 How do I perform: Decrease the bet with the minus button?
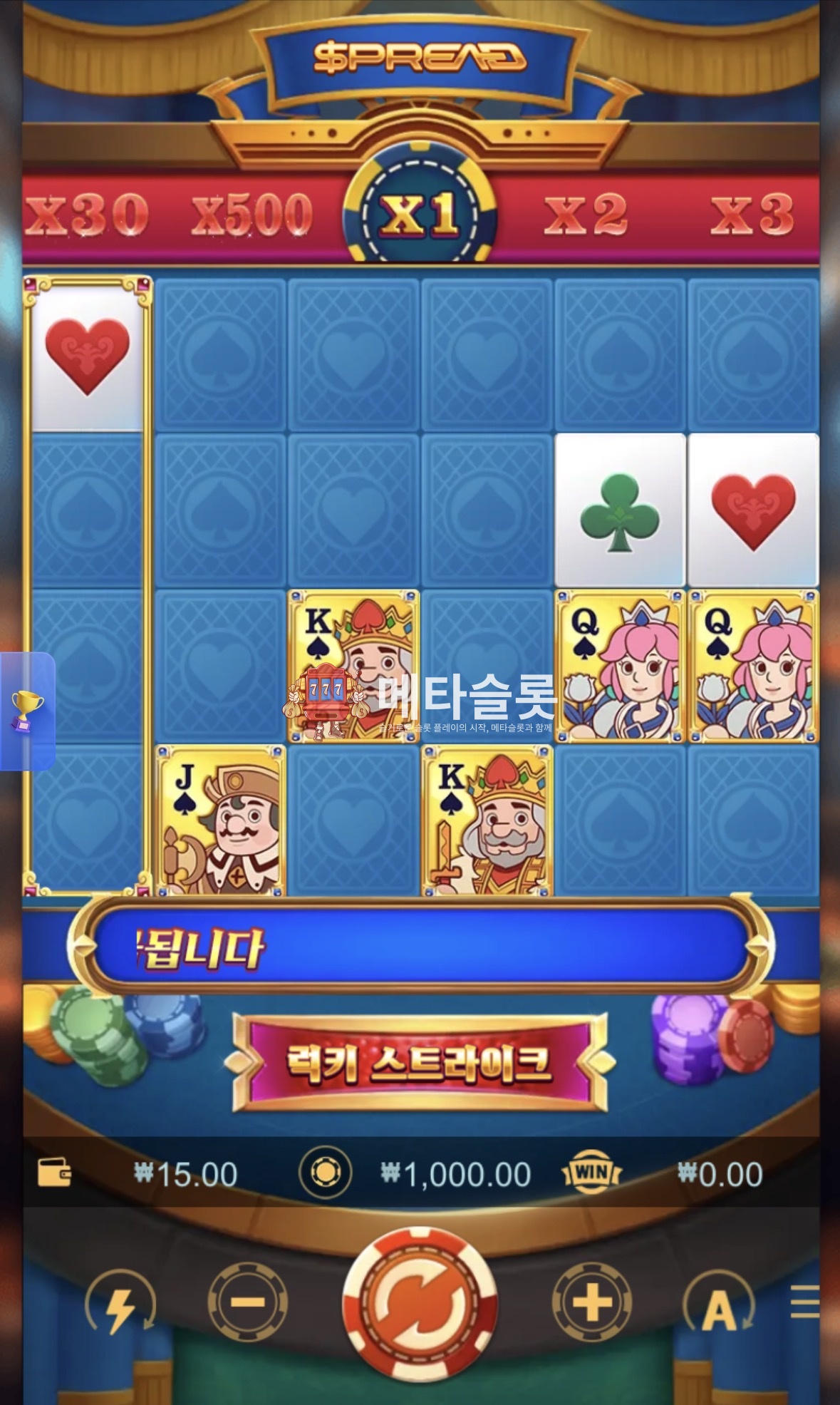(247, 1303)
